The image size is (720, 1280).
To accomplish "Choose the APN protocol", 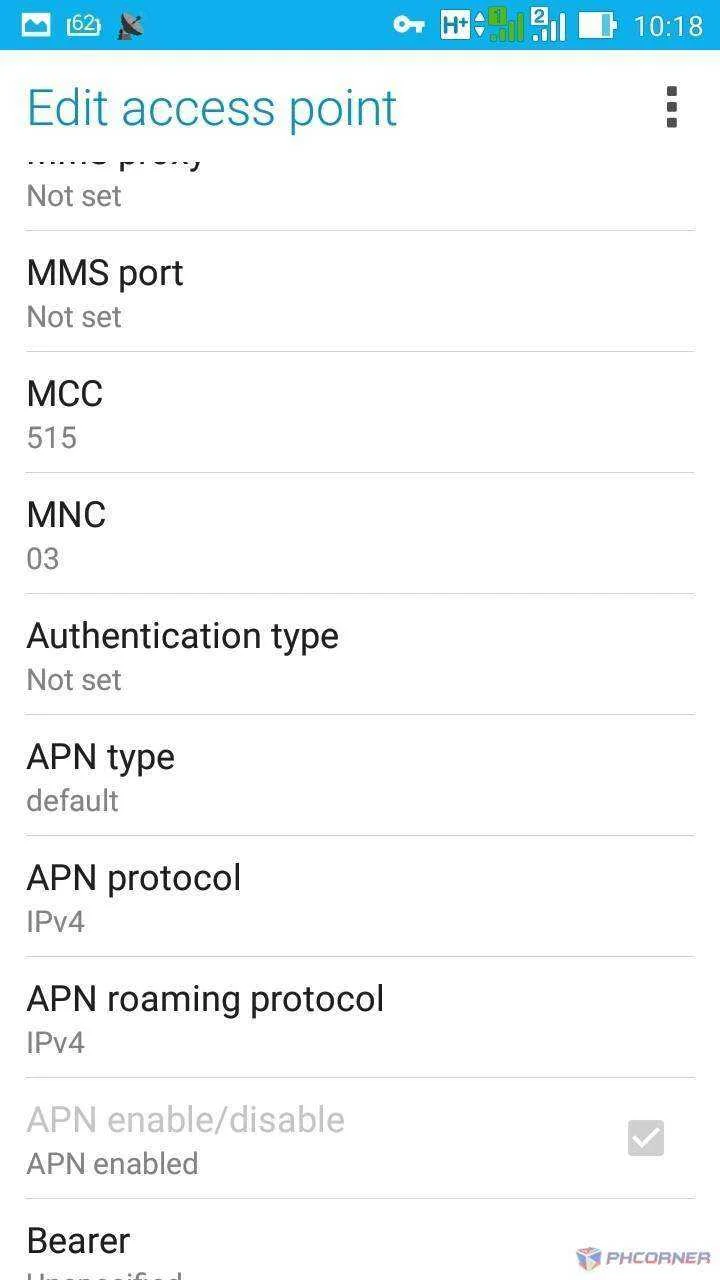I will coord(360,896).
